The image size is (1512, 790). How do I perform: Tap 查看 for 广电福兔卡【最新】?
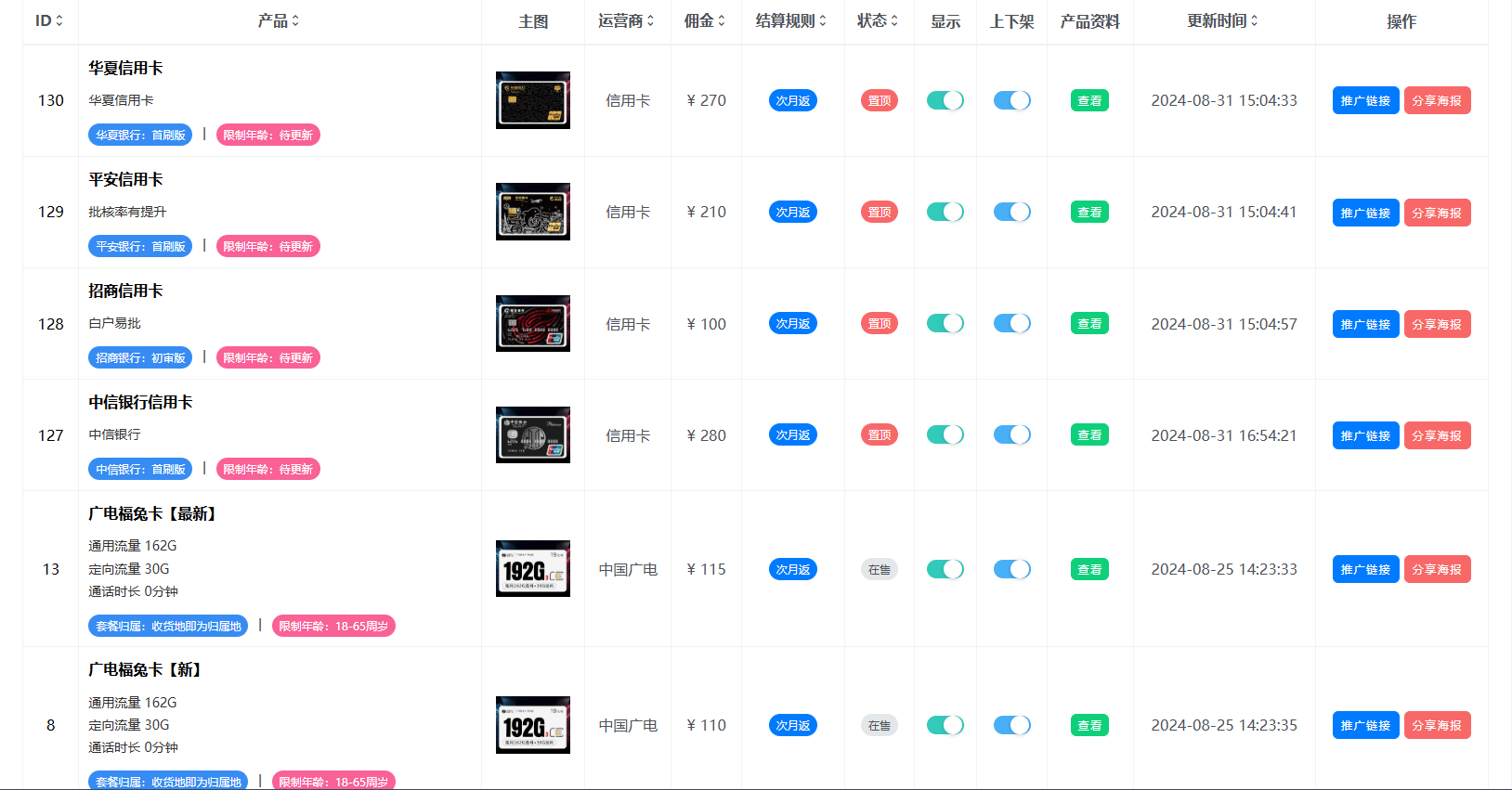click(x=1089, y=569)
